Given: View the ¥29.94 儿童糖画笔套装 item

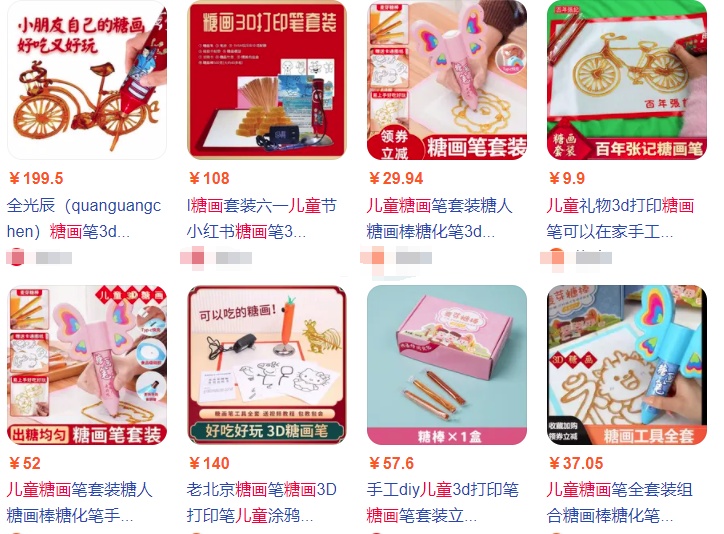Looking at the screenshot, I should [447, 80].
